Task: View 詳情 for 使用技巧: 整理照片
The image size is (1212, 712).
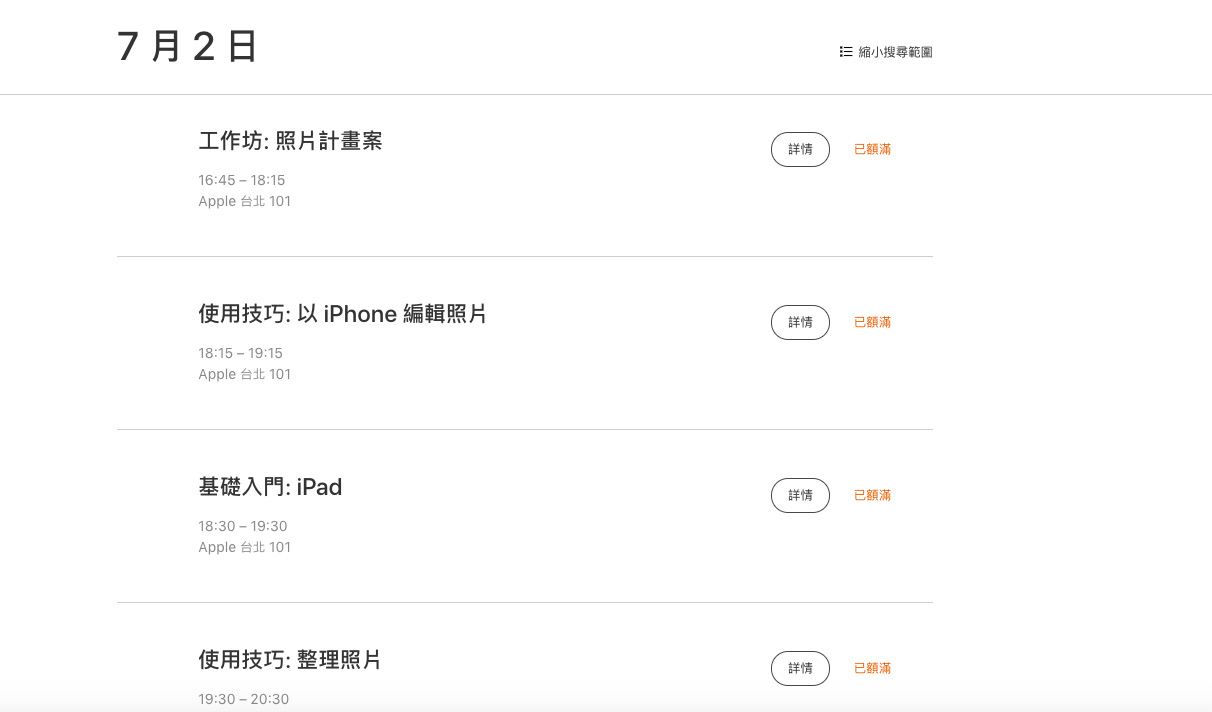Action: click(800, 668)
